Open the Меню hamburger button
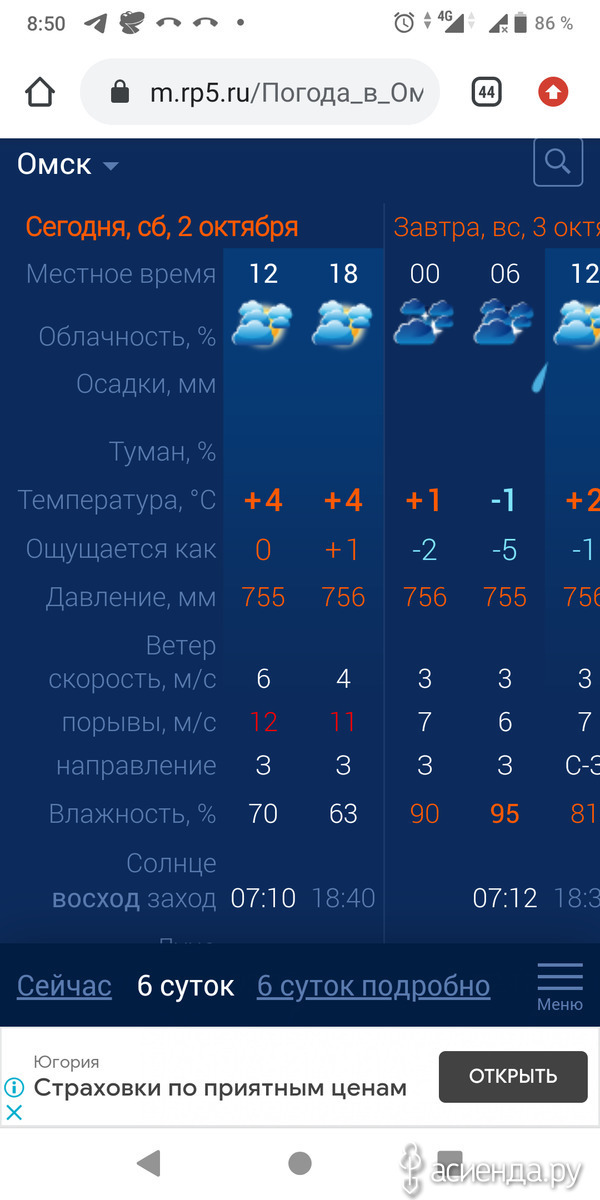This screenshot has height=1200, width=600. point(560,986)
